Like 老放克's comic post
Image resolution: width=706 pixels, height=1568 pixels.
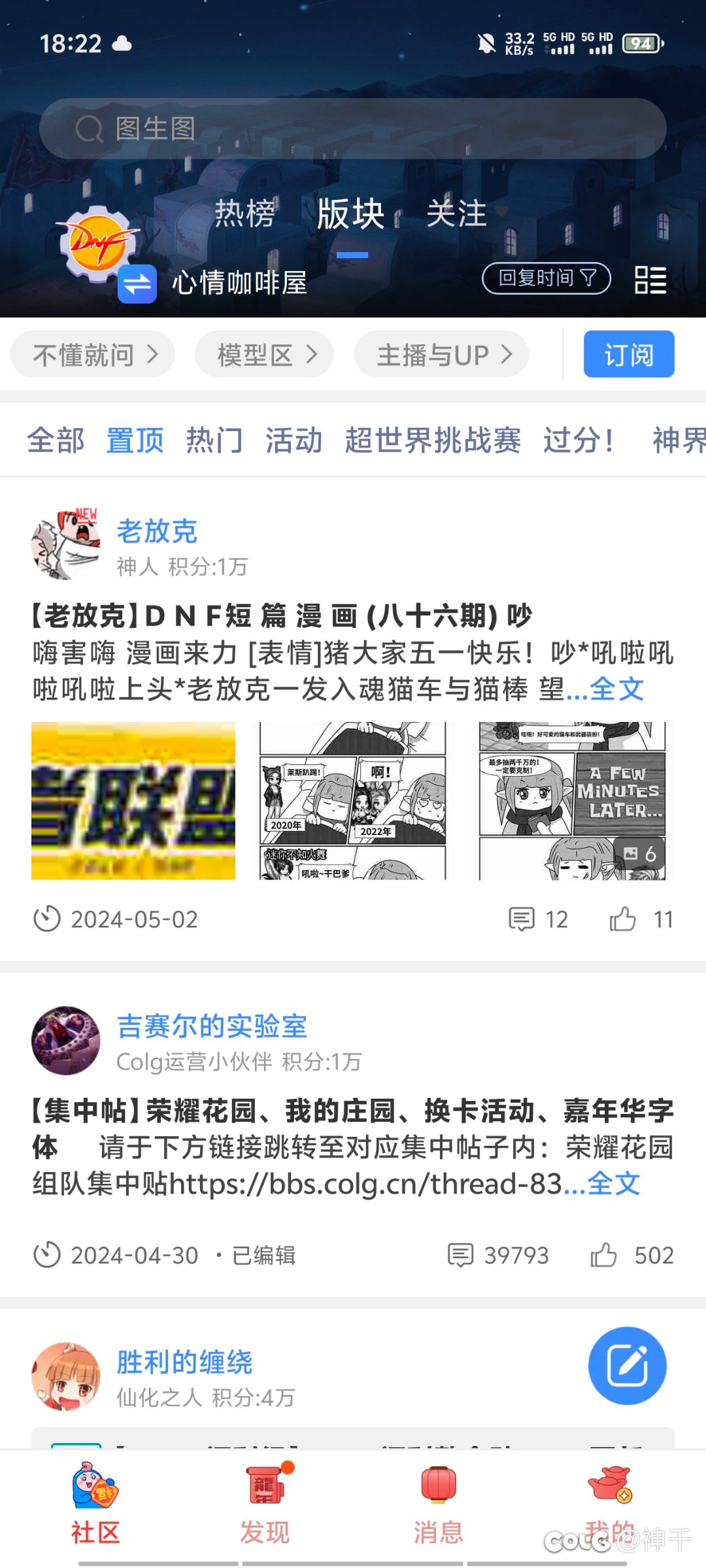[x=624, y=919]
